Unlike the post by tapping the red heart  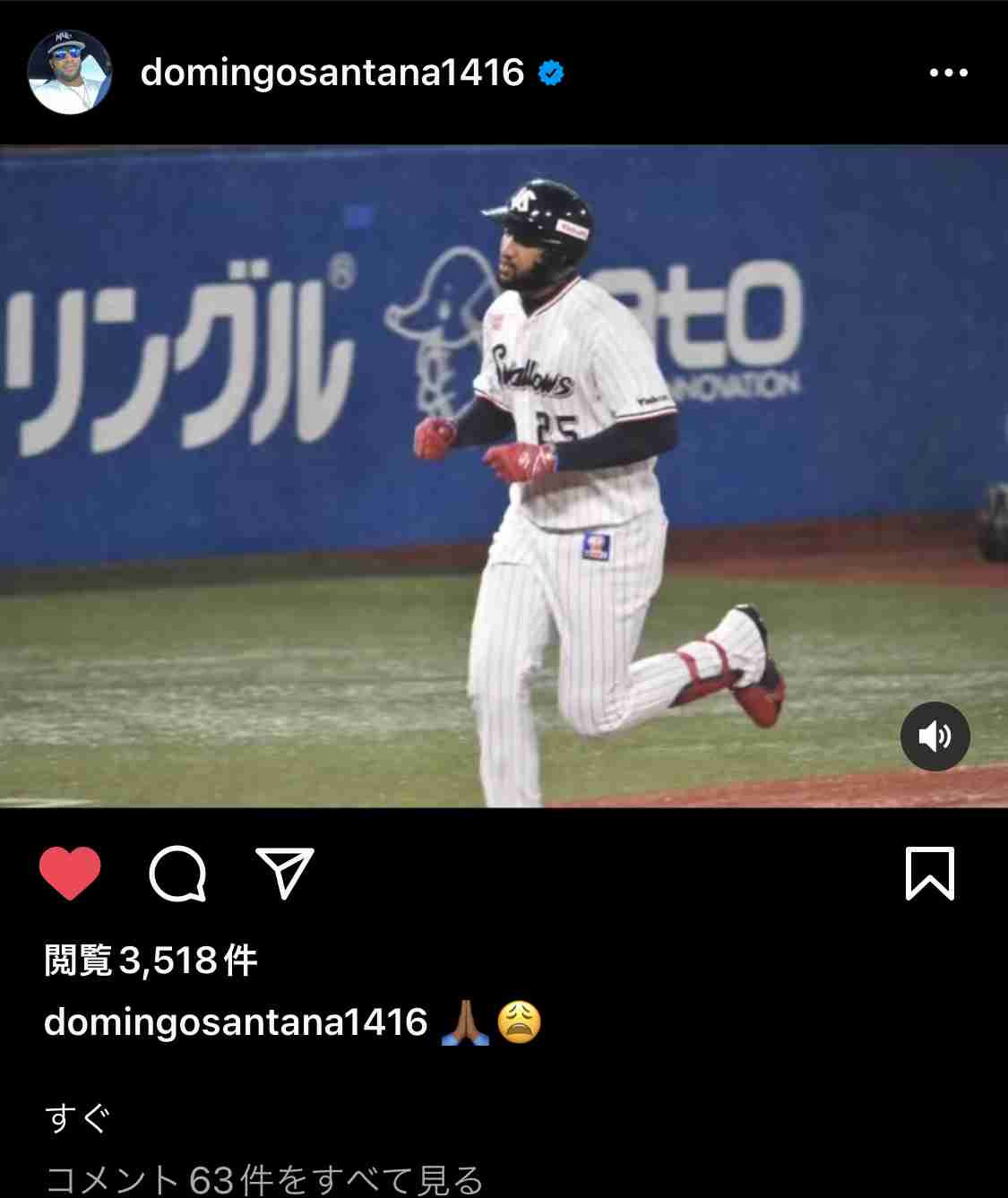click(x=71, y=874)
